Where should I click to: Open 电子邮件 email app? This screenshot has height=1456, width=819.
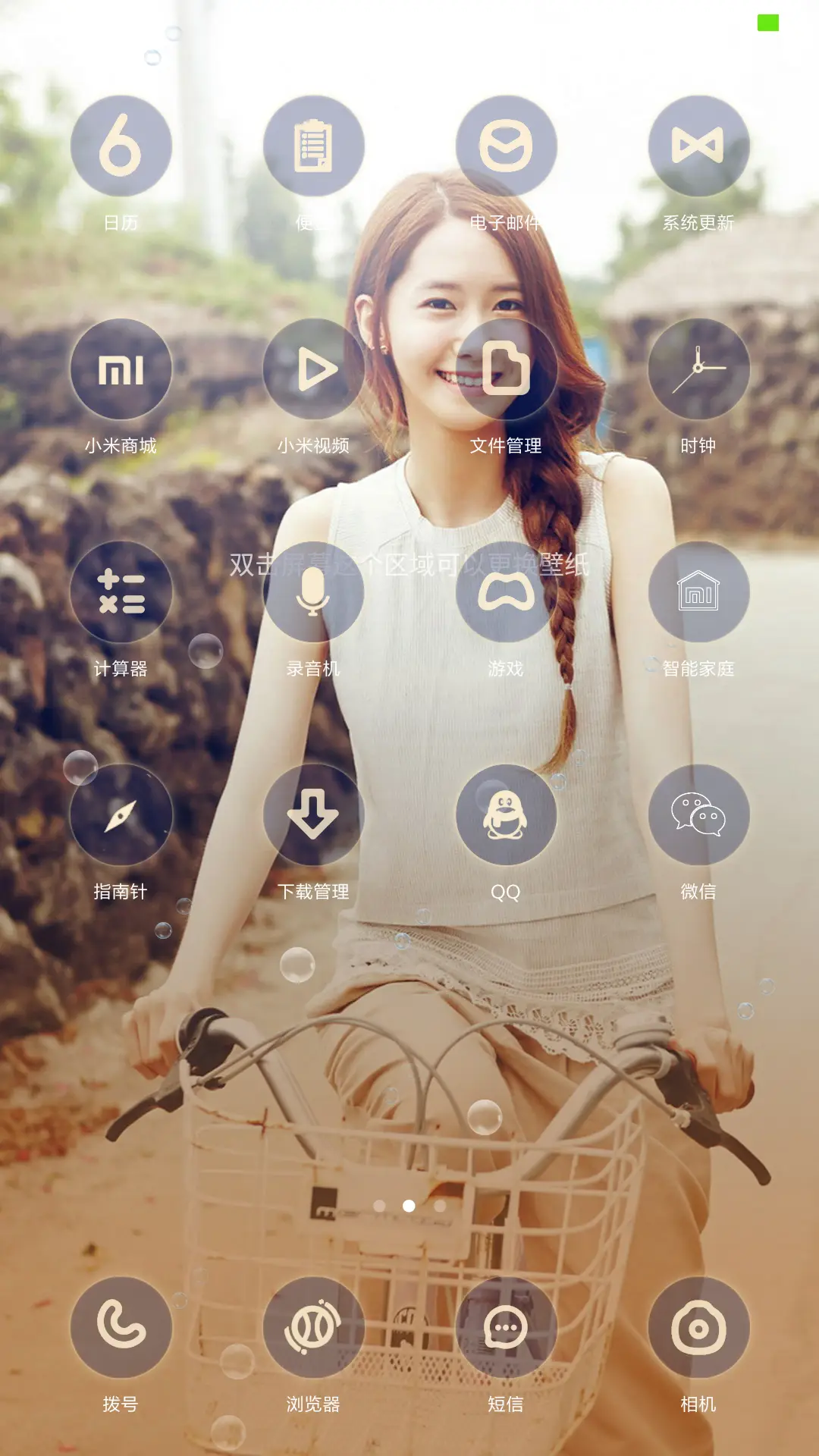[507, 146]
